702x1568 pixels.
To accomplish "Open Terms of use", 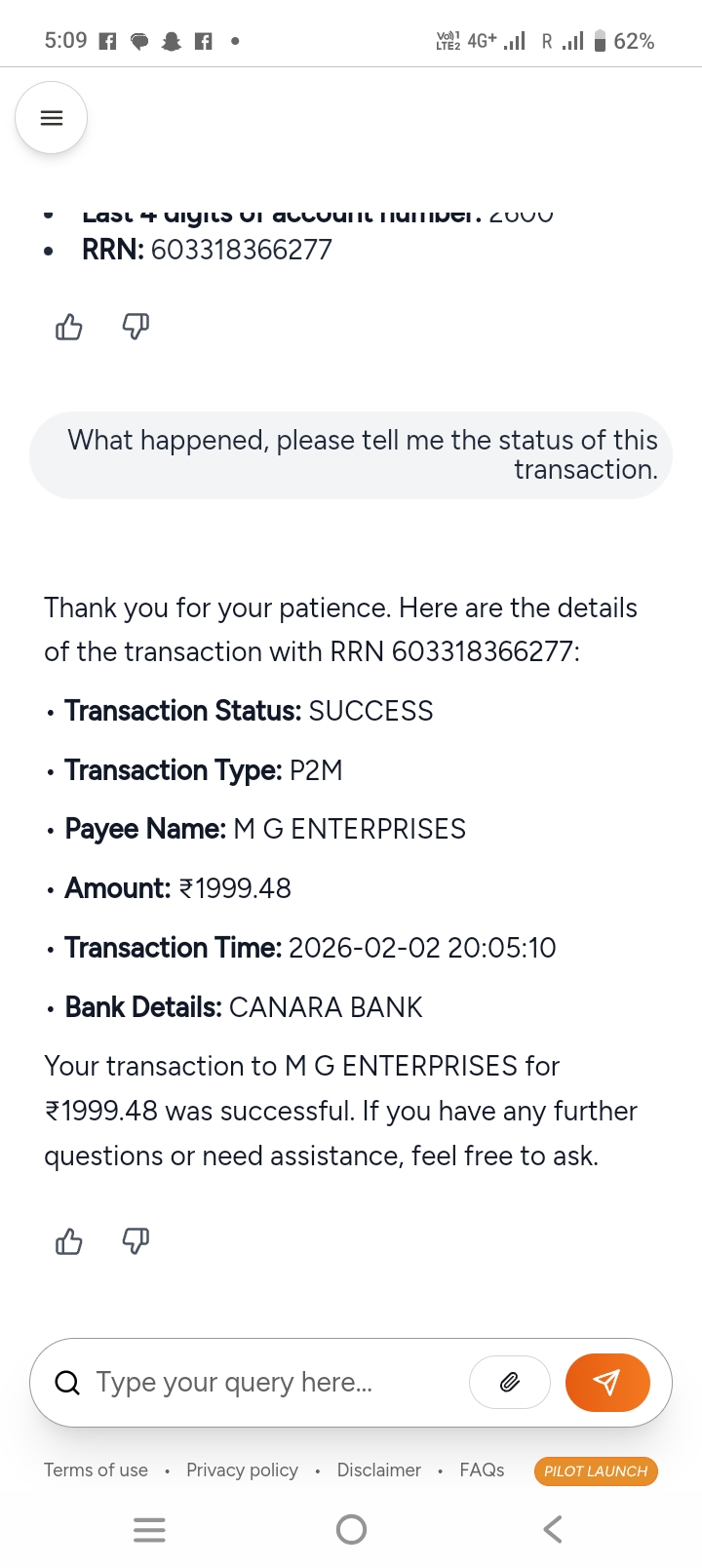I will [96, 1470].
